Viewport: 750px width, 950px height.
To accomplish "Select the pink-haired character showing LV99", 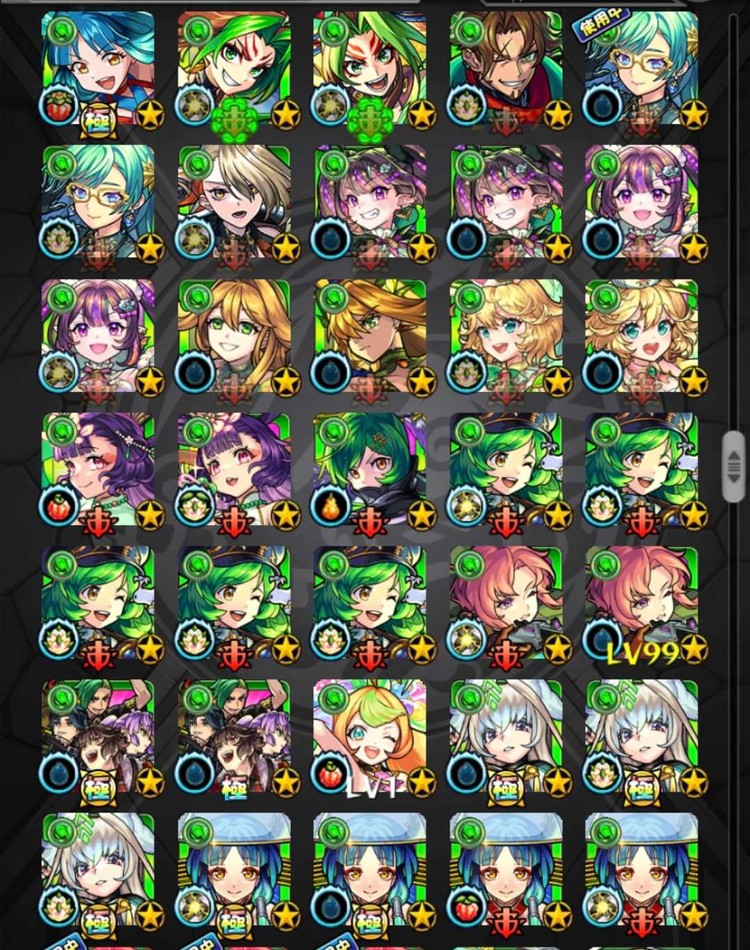I will click(x=641, y=603).
